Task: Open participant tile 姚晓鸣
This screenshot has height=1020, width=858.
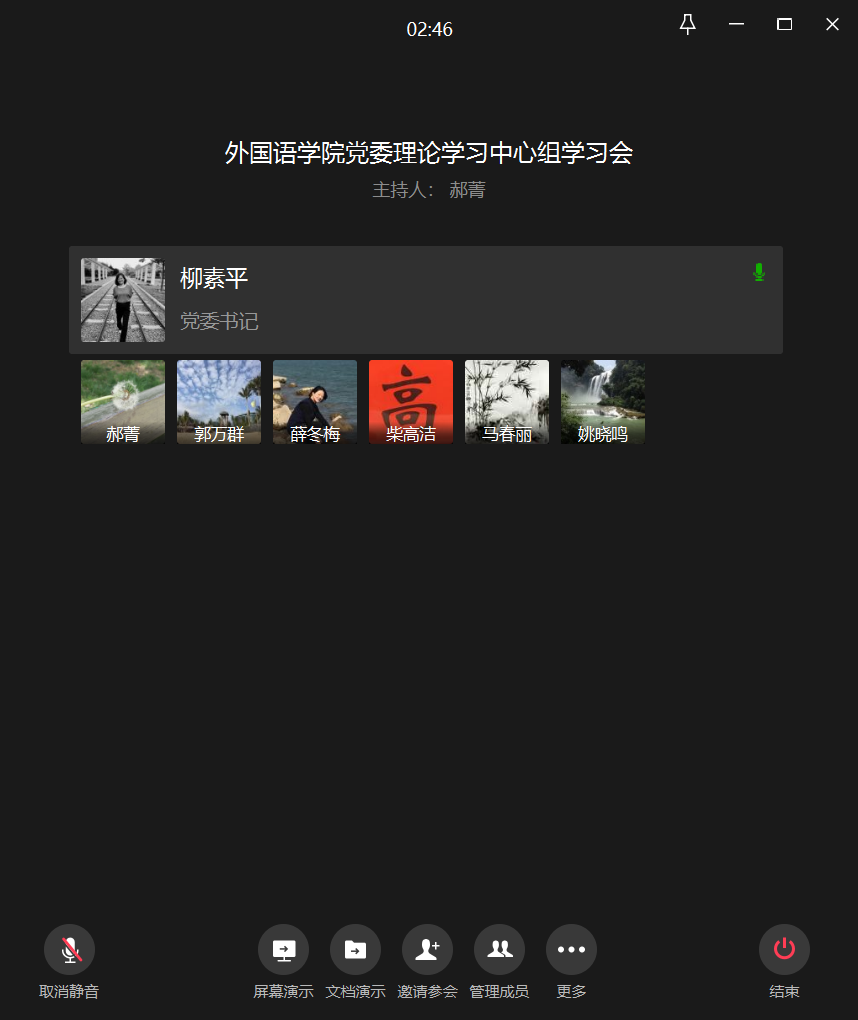Action: click(603, 402)
